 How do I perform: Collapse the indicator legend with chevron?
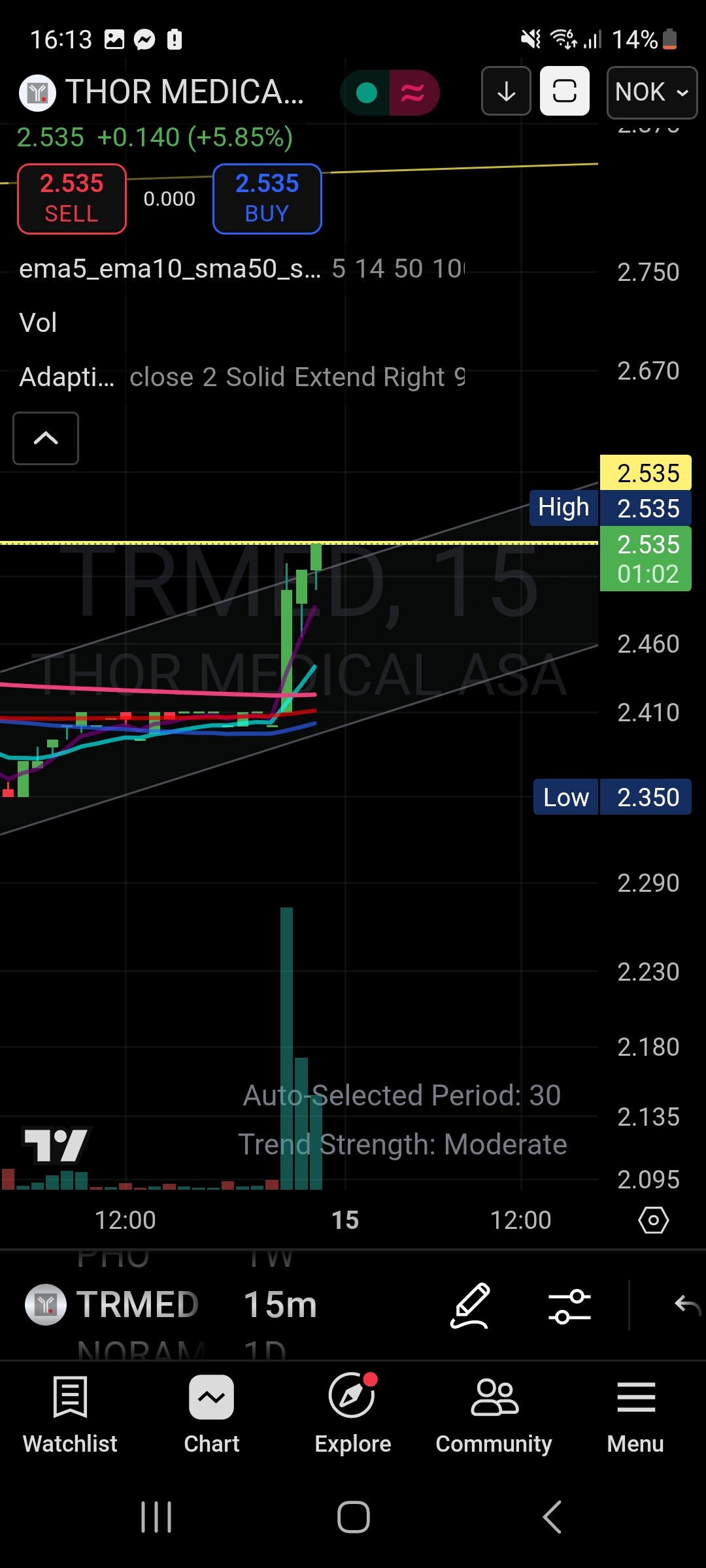46,438
